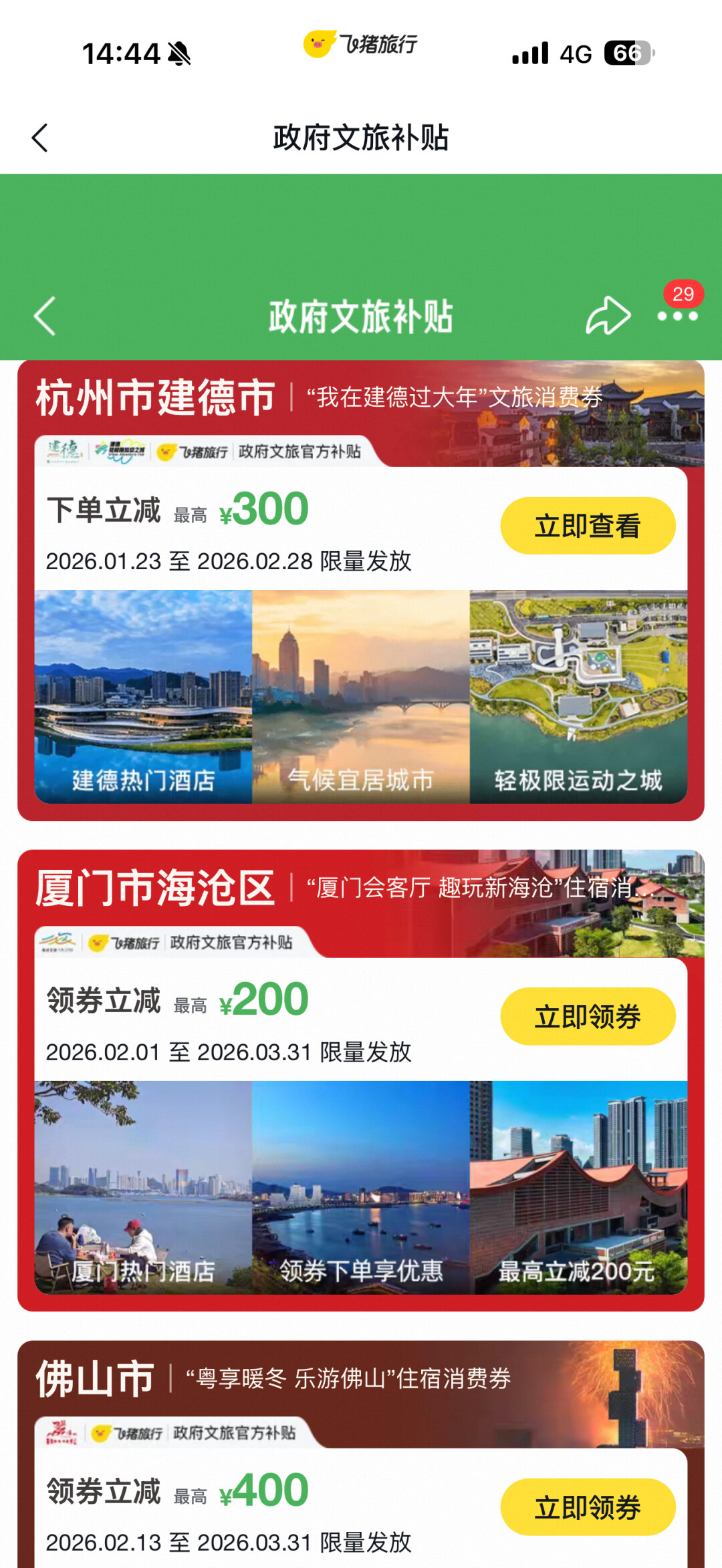View the 气候宜居城市 tile
Image resolution: width=722 pixels, height=1568 pixels.
click(x=361, y=696)
